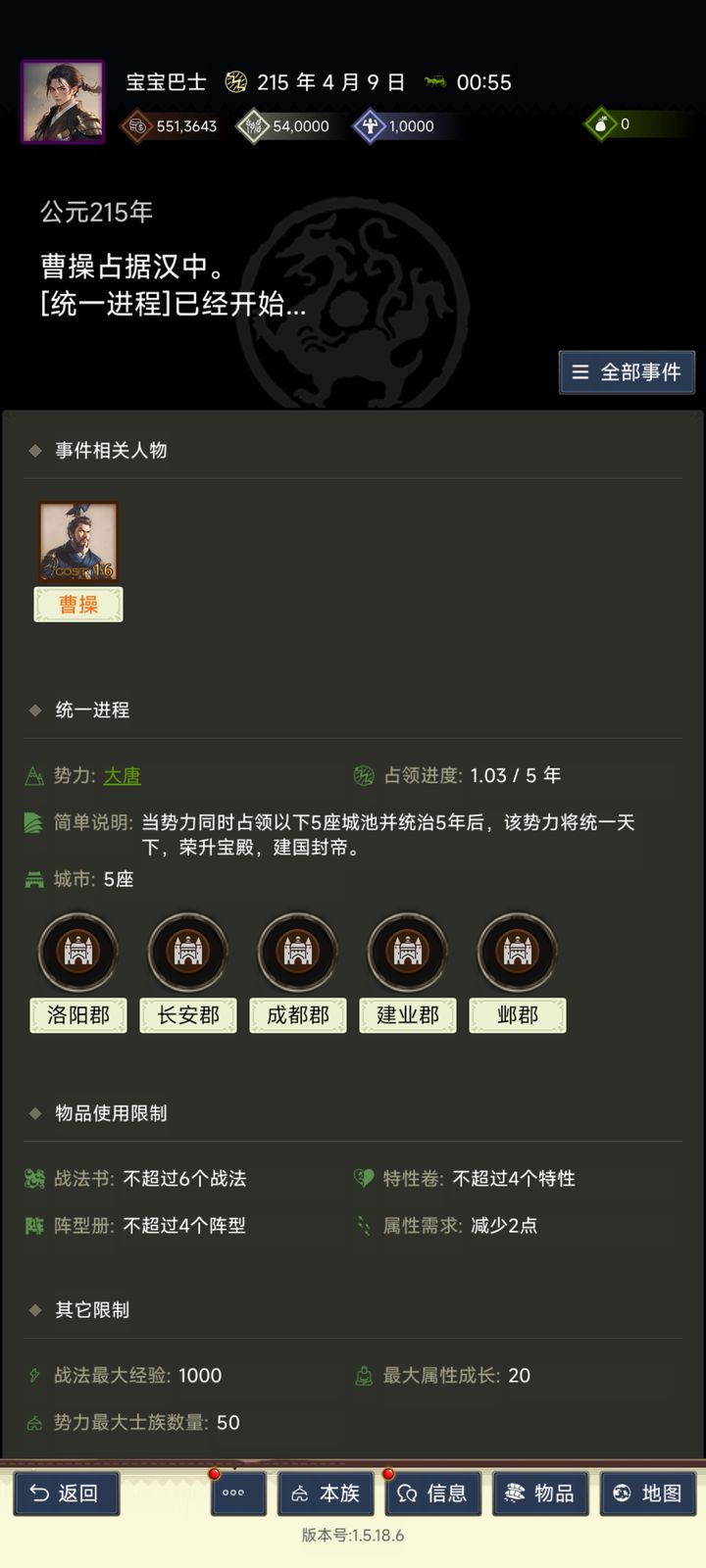Open the 全部事件 list
706x1568 pixels.
627,372
